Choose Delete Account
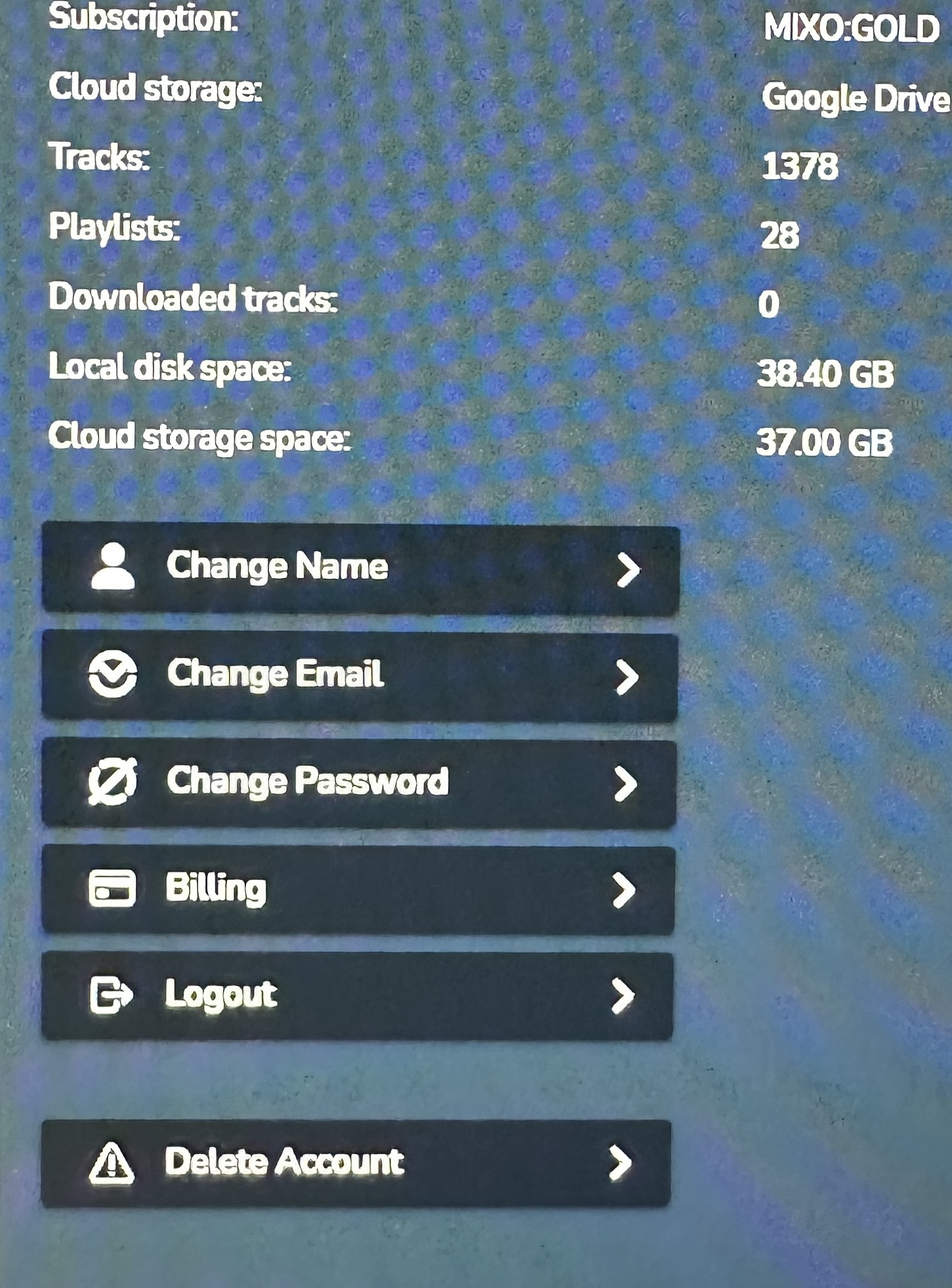Viewport: 952px width, 1288px height. tap(356, 1162)
